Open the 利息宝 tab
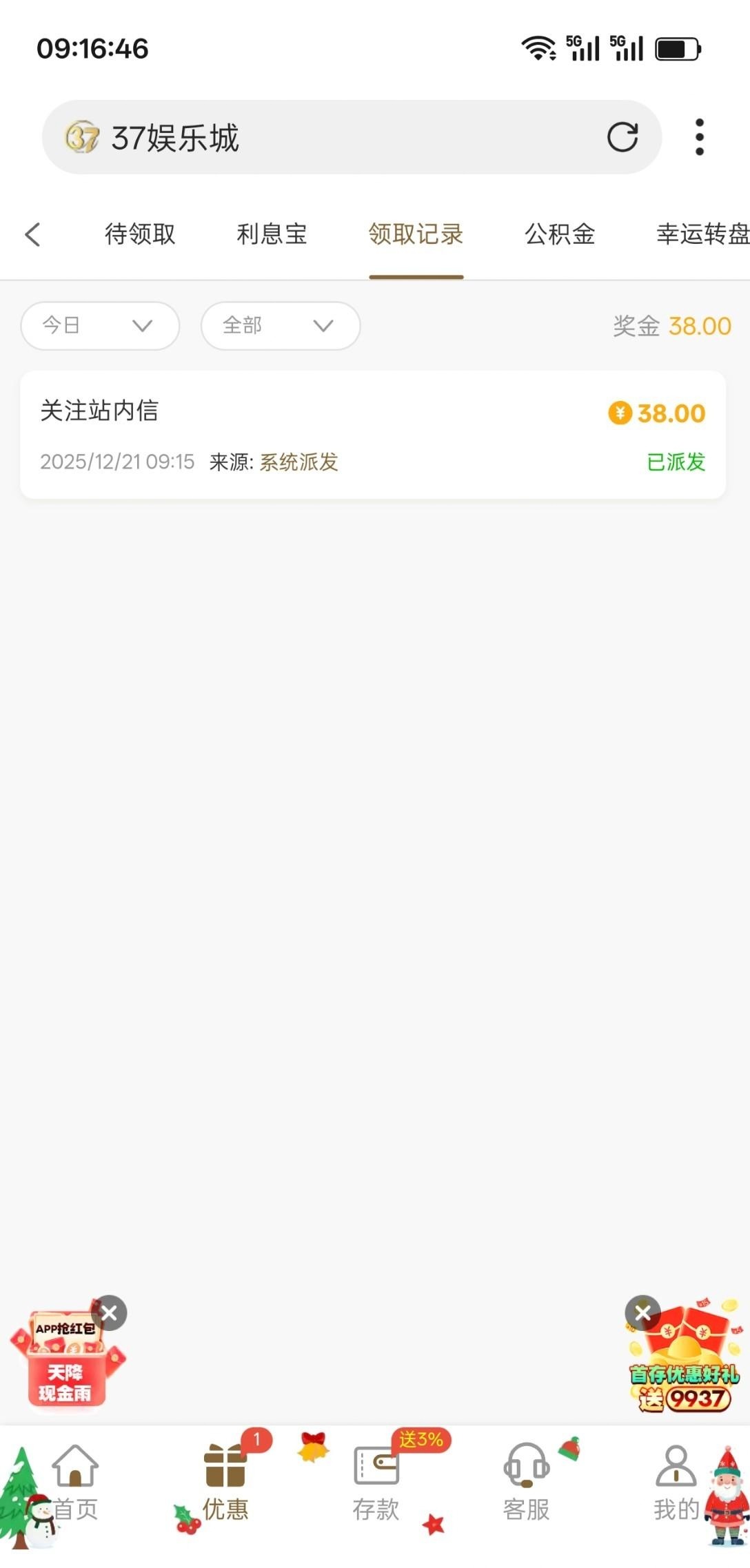This screenshot has height=1568, width=750. (272, 234)
